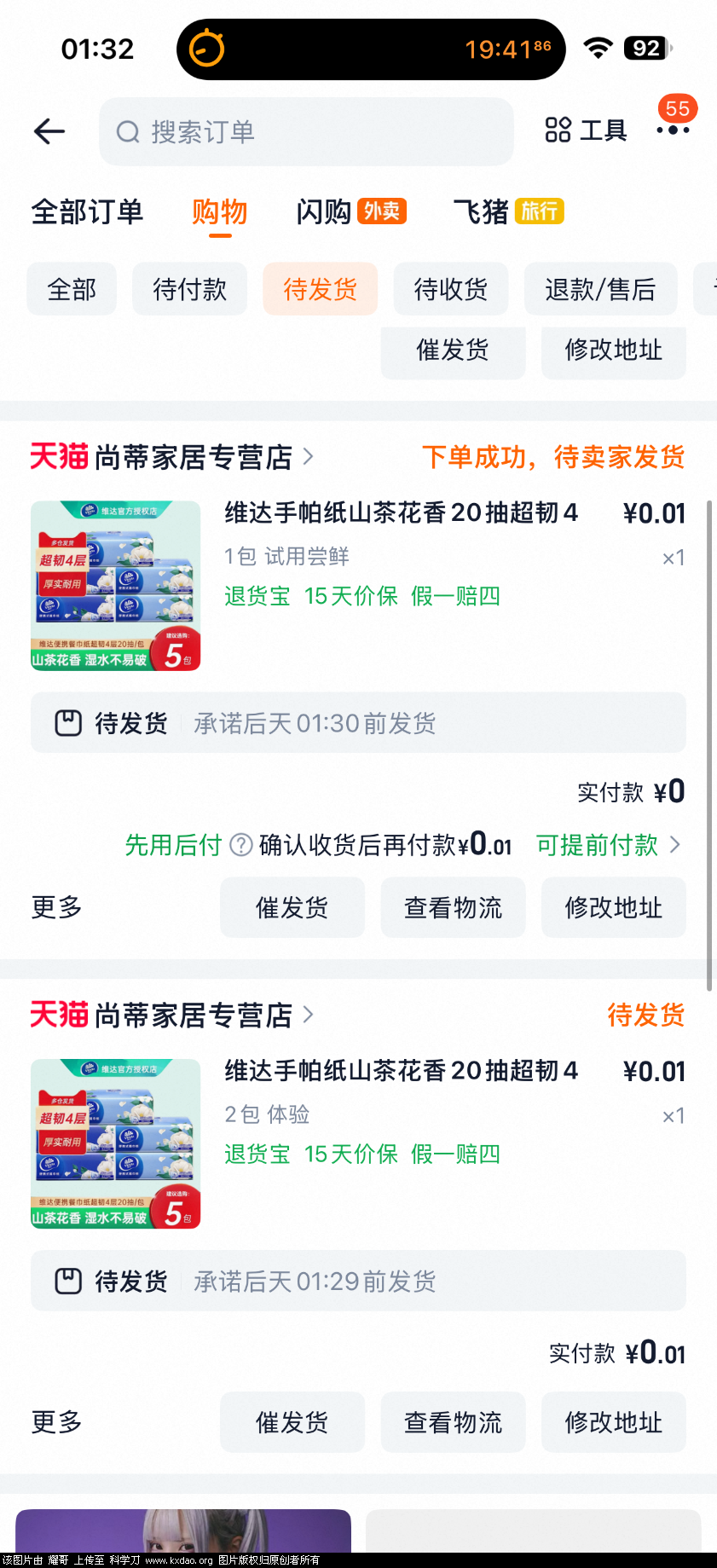Viewport: 717px width, 1568px height.
Task: Open the 1包 试用尝鲜 tissue product image
Action: 116,586
